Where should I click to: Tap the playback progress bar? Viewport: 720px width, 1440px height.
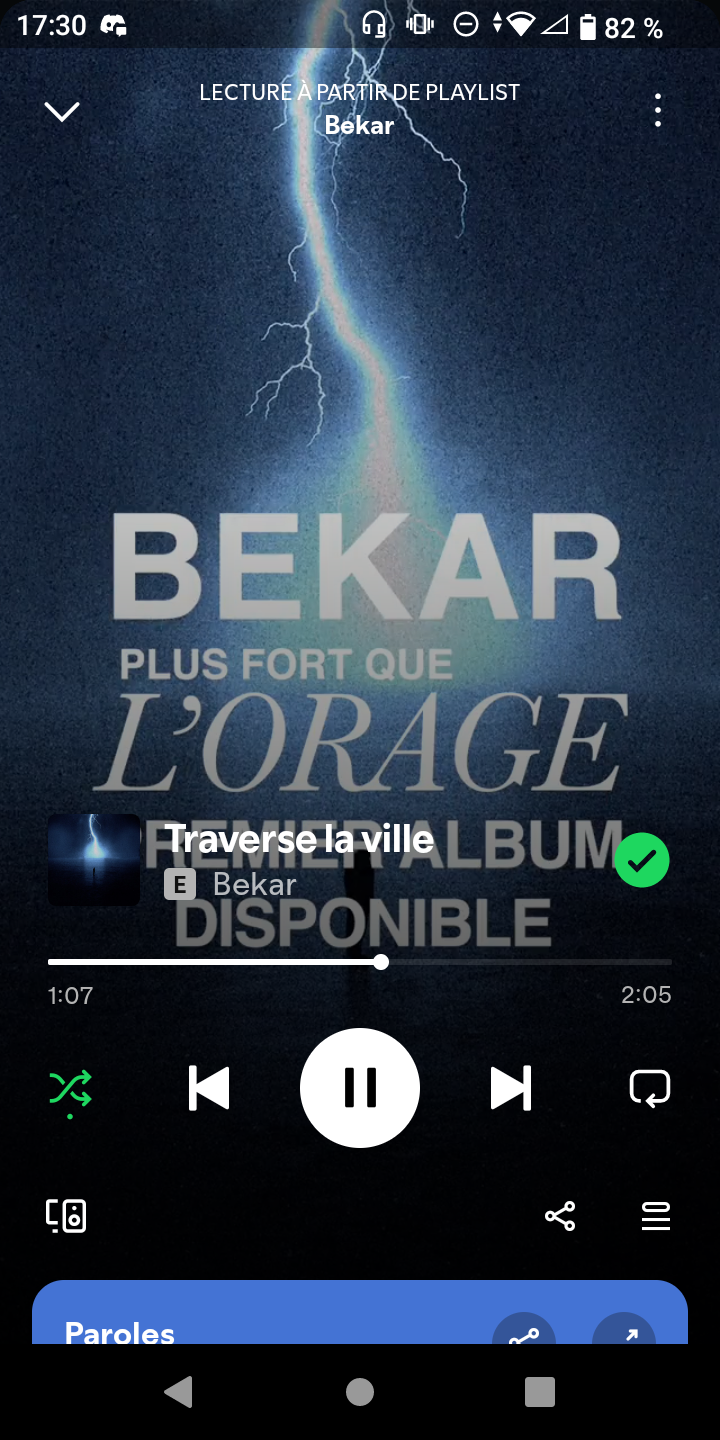pyautogui.click(x=360, y=962)
